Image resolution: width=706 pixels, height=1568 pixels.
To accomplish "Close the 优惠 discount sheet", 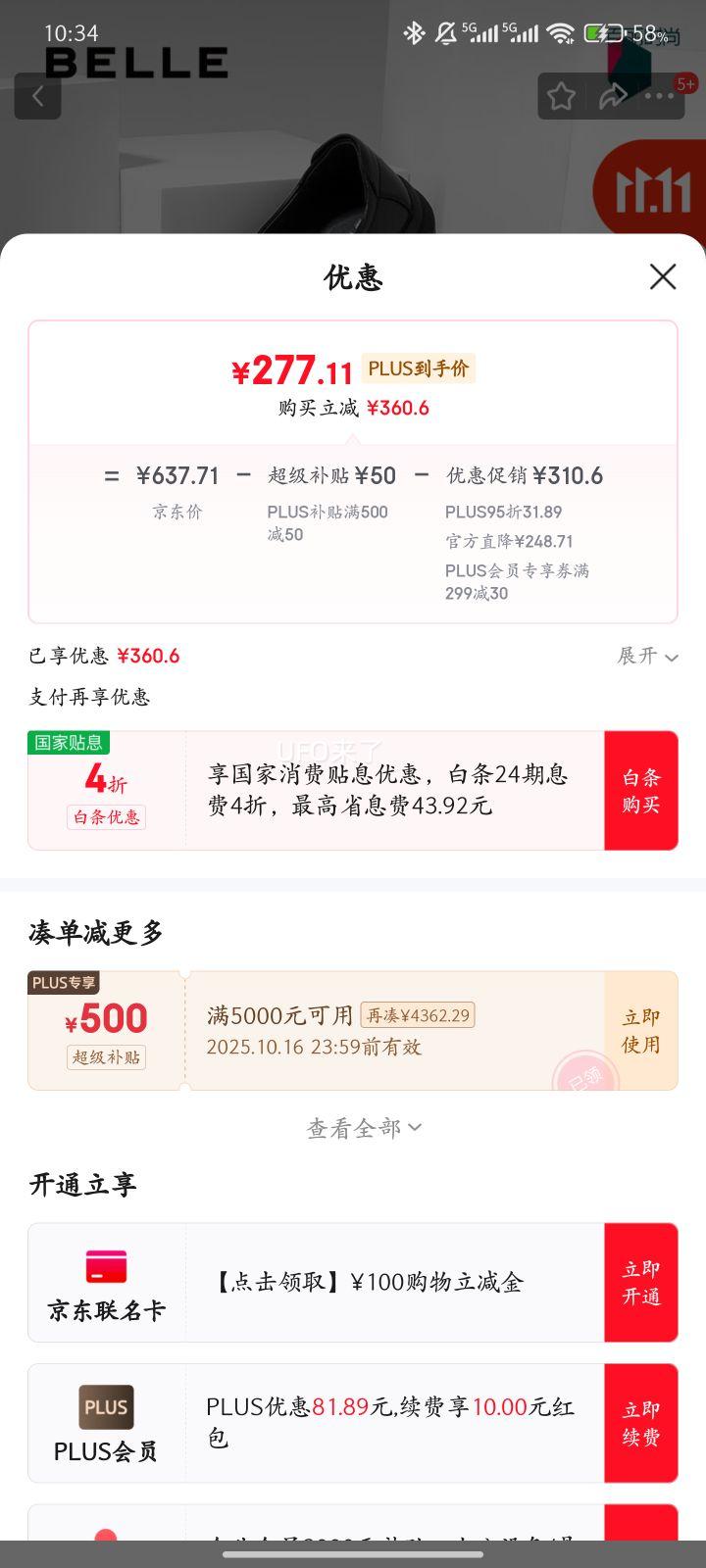I will [663, 277].
